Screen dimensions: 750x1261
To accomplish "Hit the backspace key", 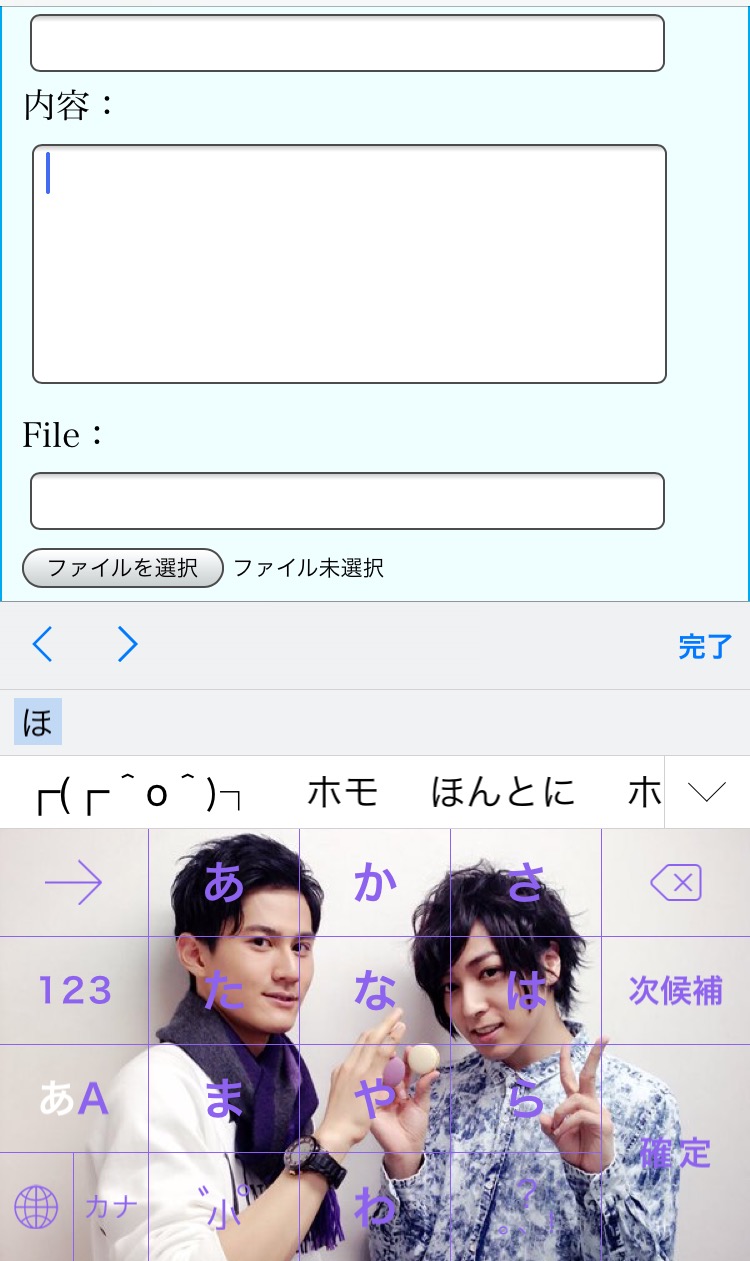I will click(x=676, y=883).
